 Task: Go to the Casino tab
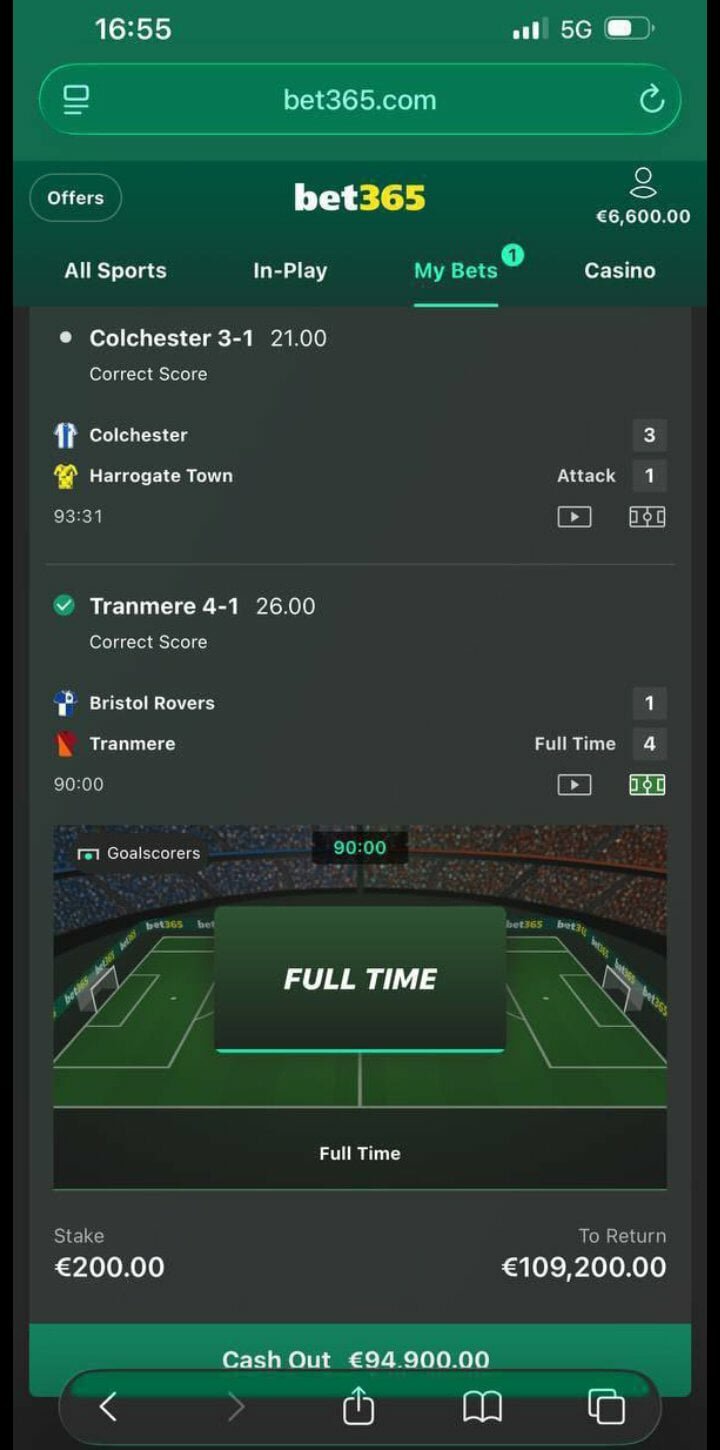point(620,271)
